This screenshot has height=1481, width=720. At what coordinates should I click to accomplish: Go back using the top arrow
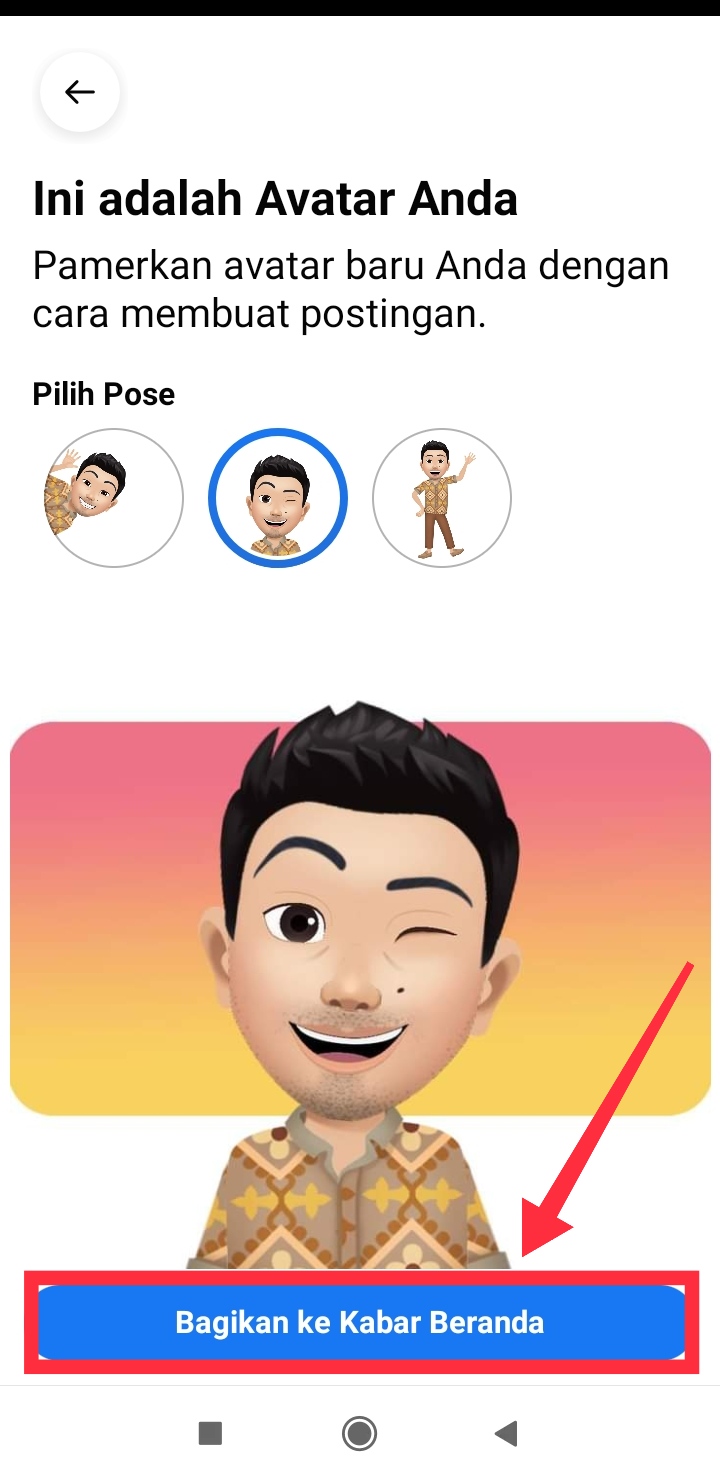(x=80, y=93)
